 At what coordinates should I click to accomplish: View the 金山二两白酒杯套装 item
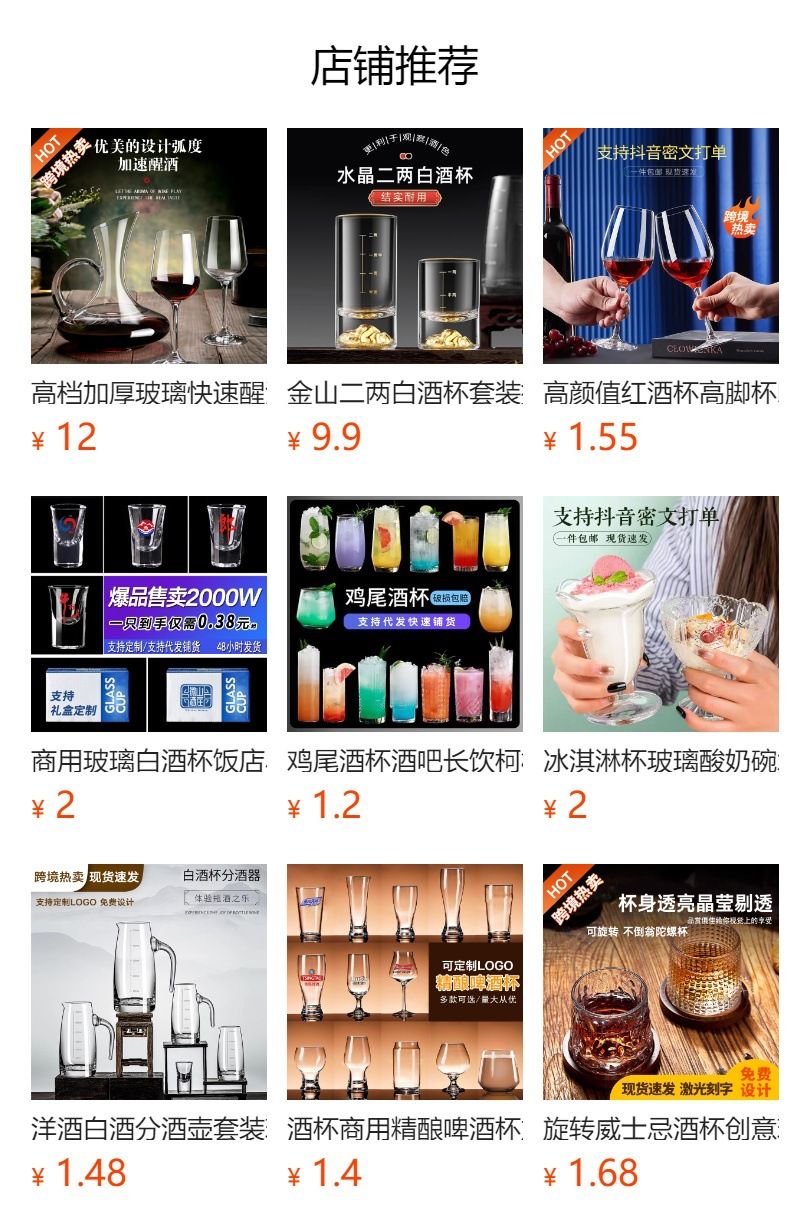point(405,246)
